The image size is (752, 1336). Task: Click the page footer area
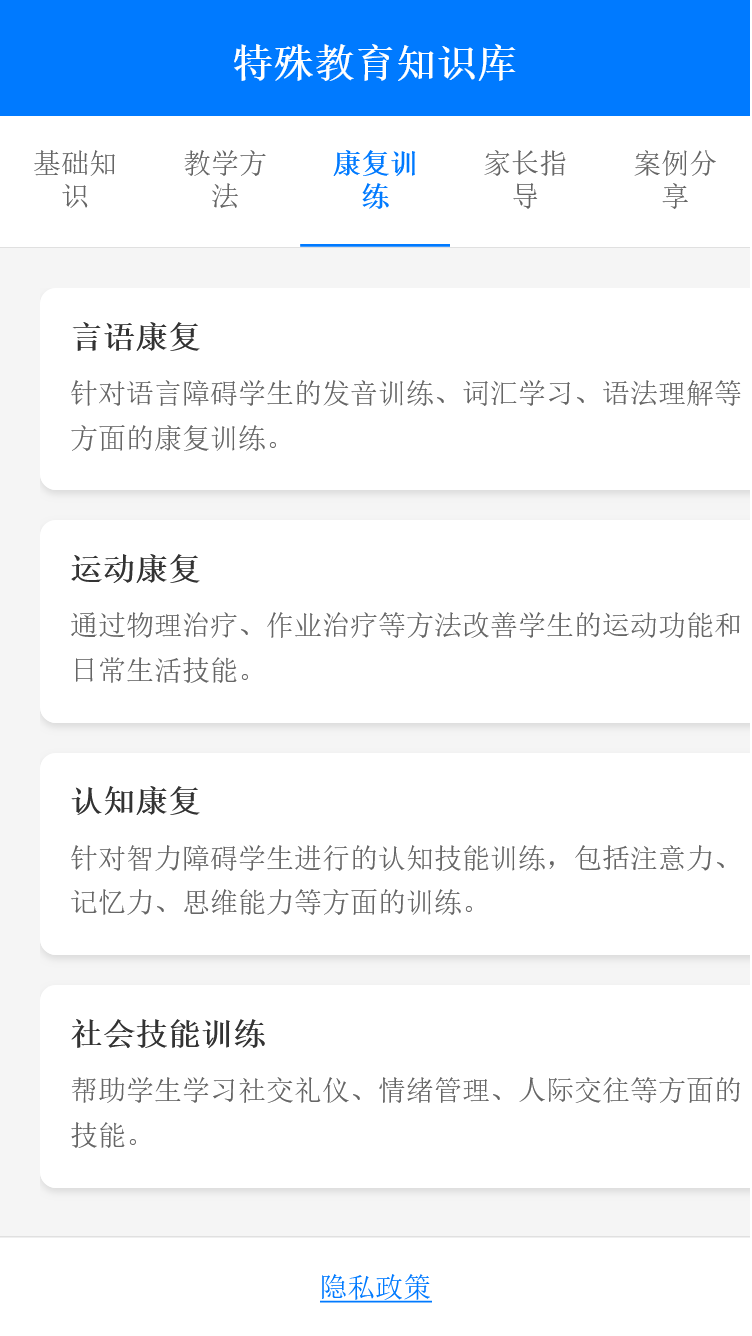(375, 1287)
